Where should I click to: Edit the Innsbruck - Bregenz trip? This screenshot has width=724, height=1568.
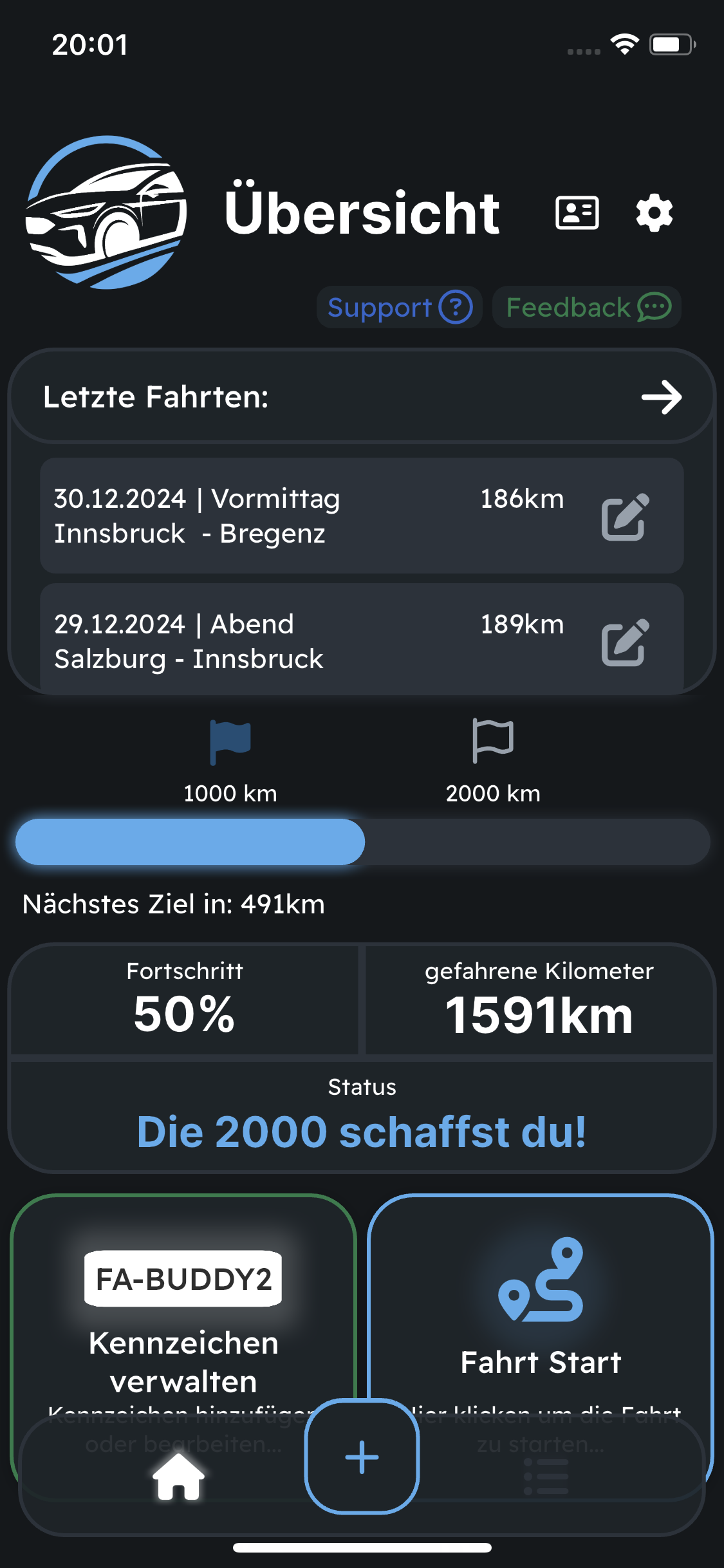624,517
